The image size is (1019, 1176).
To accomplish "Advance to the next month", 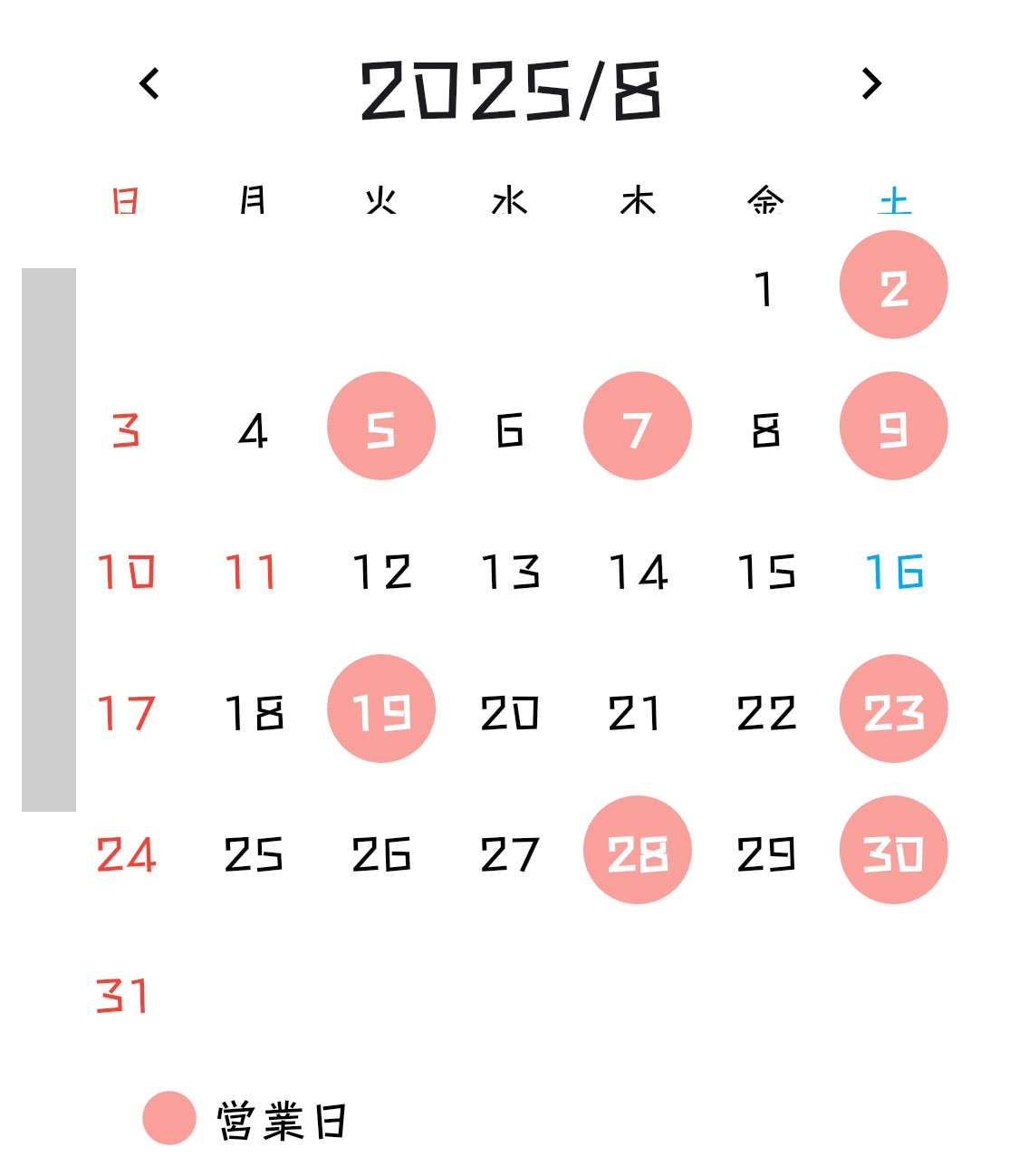I will point(870,83).
